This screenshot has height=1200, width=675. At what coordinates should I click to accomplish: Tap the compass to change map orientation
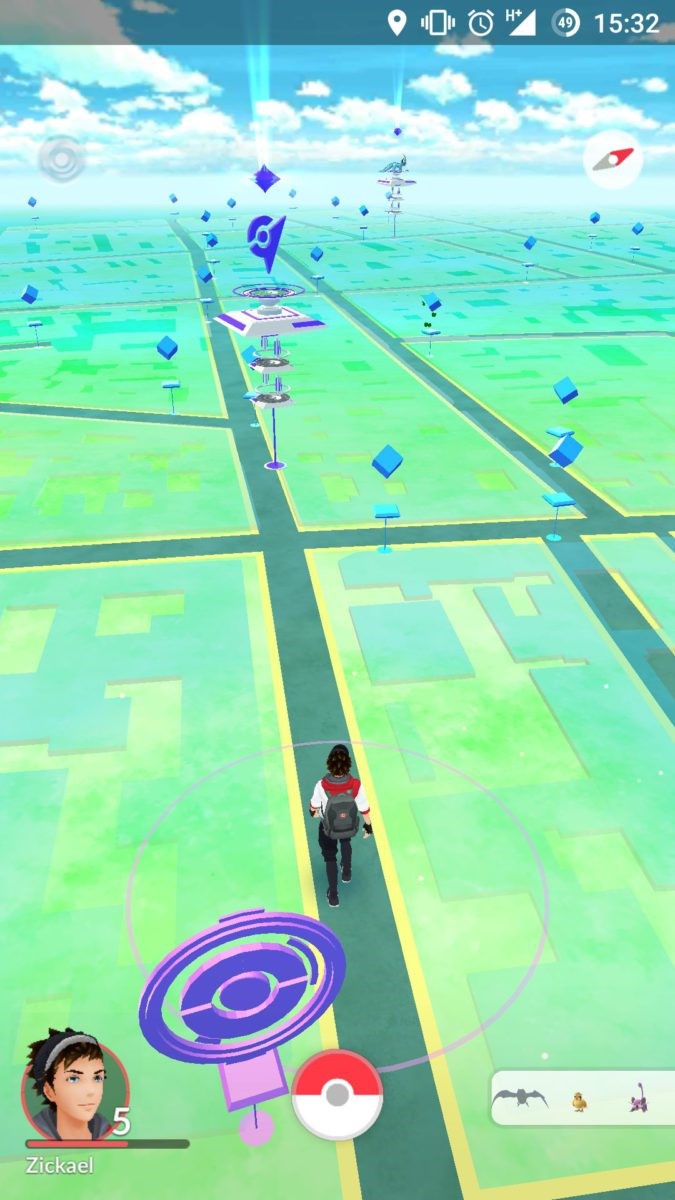613,159
